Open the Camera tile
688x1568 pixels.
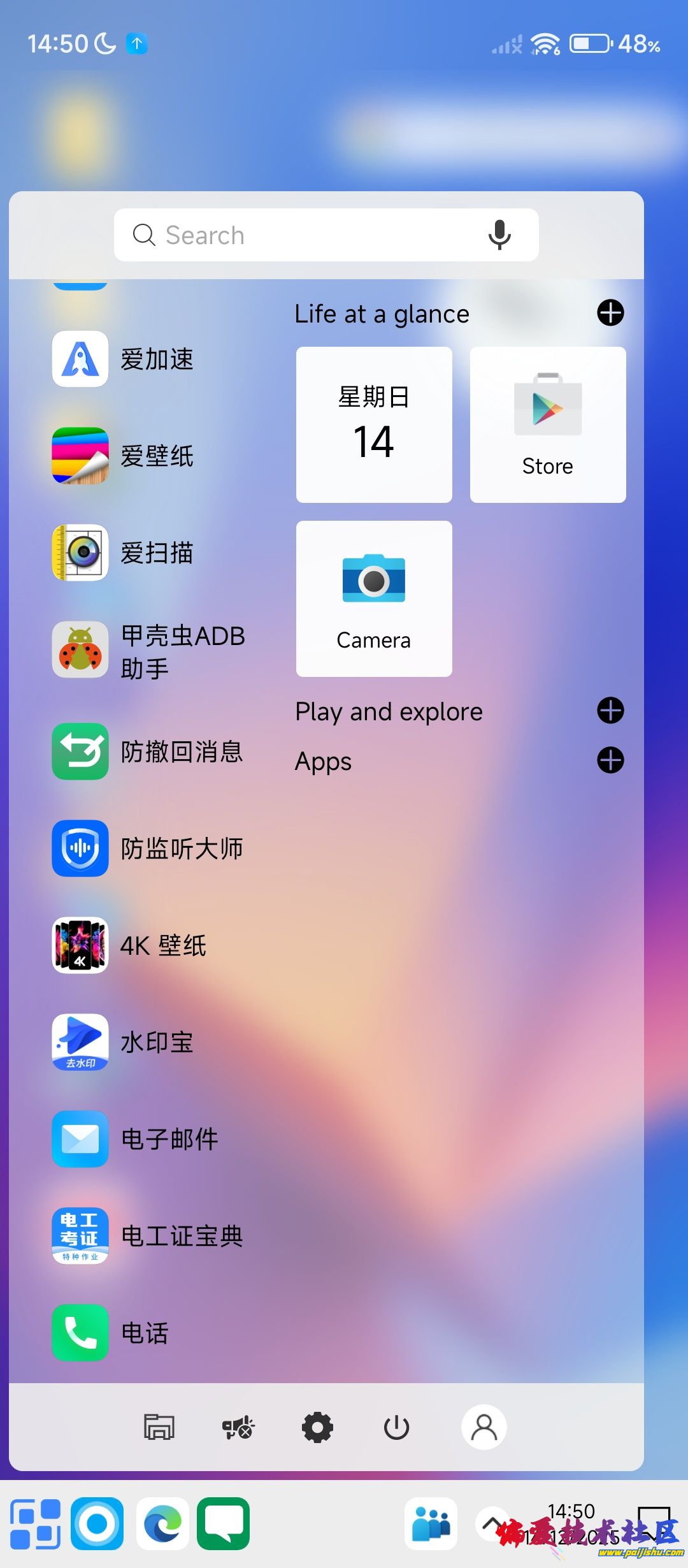(374, 599)
